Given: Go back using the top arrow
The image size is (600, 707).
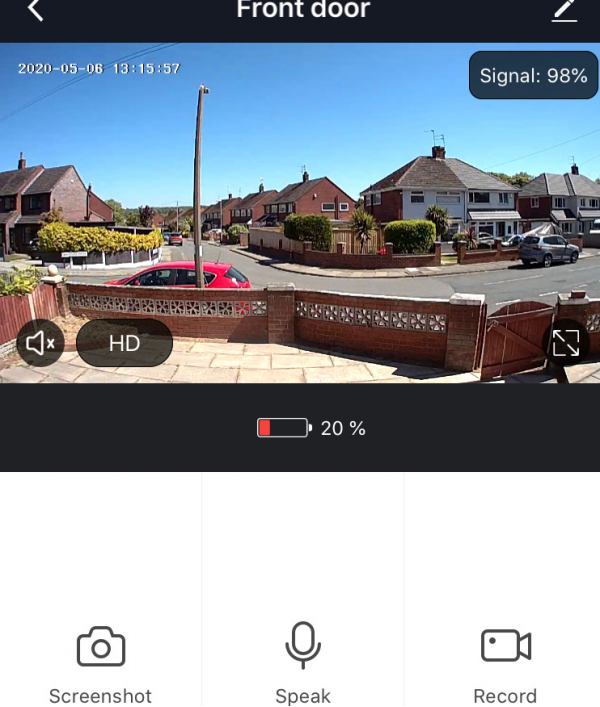Looking at the screenshot, I should pos(36,11).
